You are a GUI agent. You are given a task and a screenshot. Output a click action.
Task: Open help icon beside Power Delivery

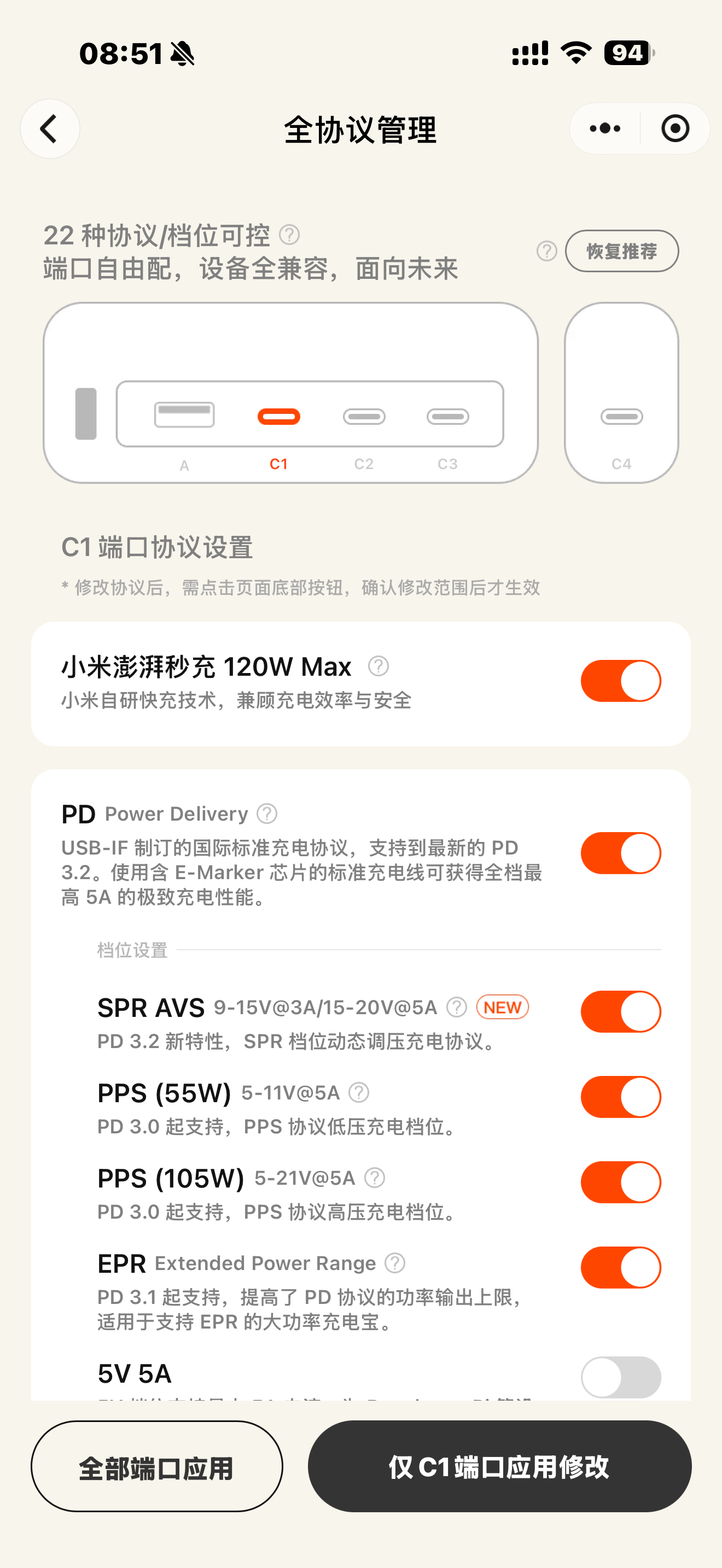tap(267, 813)
